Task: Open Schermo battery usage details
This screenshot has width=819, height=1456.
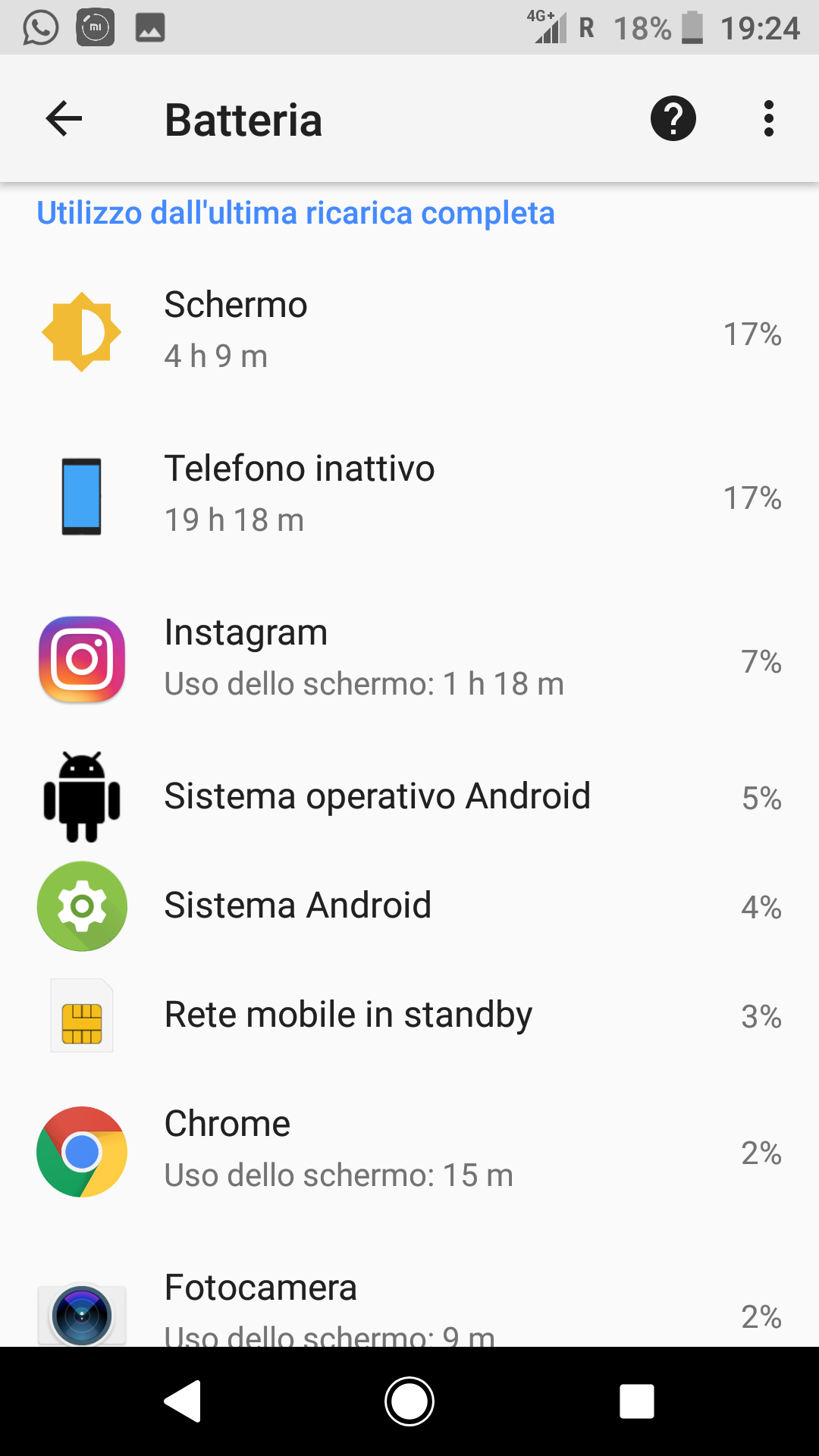Action: point(409,331)
